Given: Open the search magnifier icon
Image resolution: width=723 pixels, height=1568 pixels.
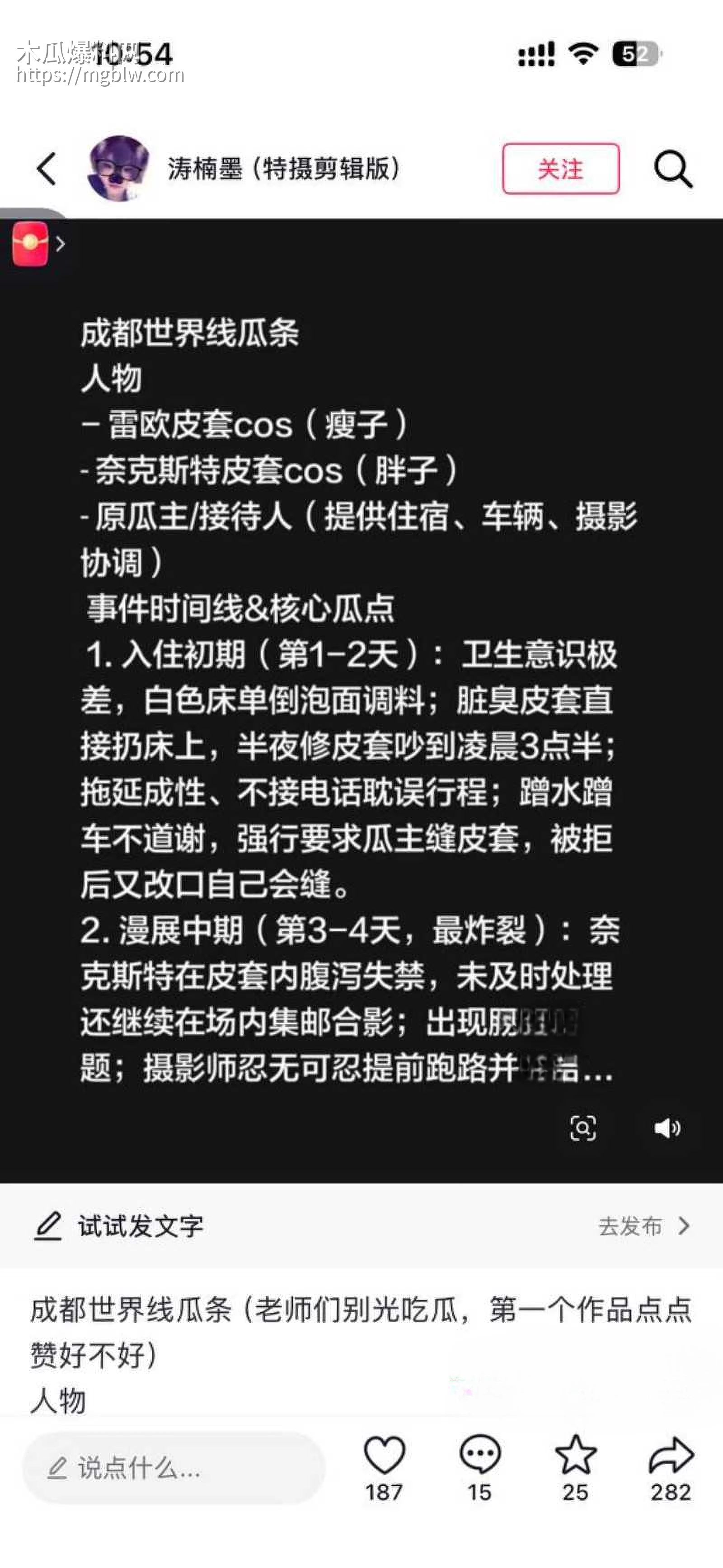Looking at the screenshot, I should point(672,169).
